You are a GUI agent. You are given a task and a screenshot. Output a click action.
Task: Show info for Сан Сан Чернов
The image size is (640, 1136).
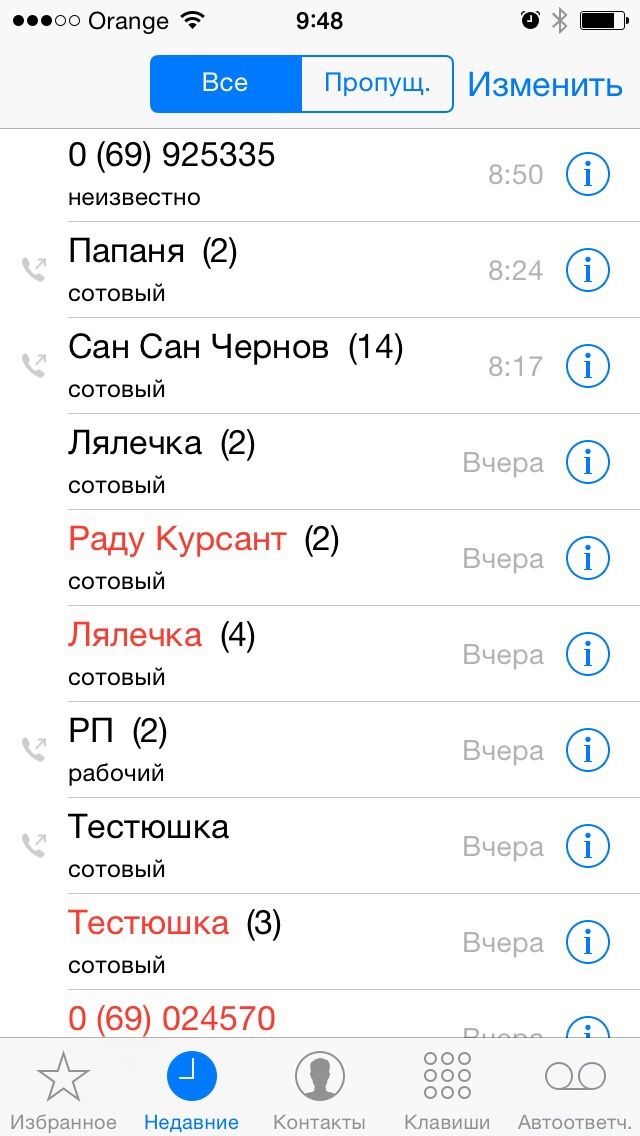click(x=588, y=366)
